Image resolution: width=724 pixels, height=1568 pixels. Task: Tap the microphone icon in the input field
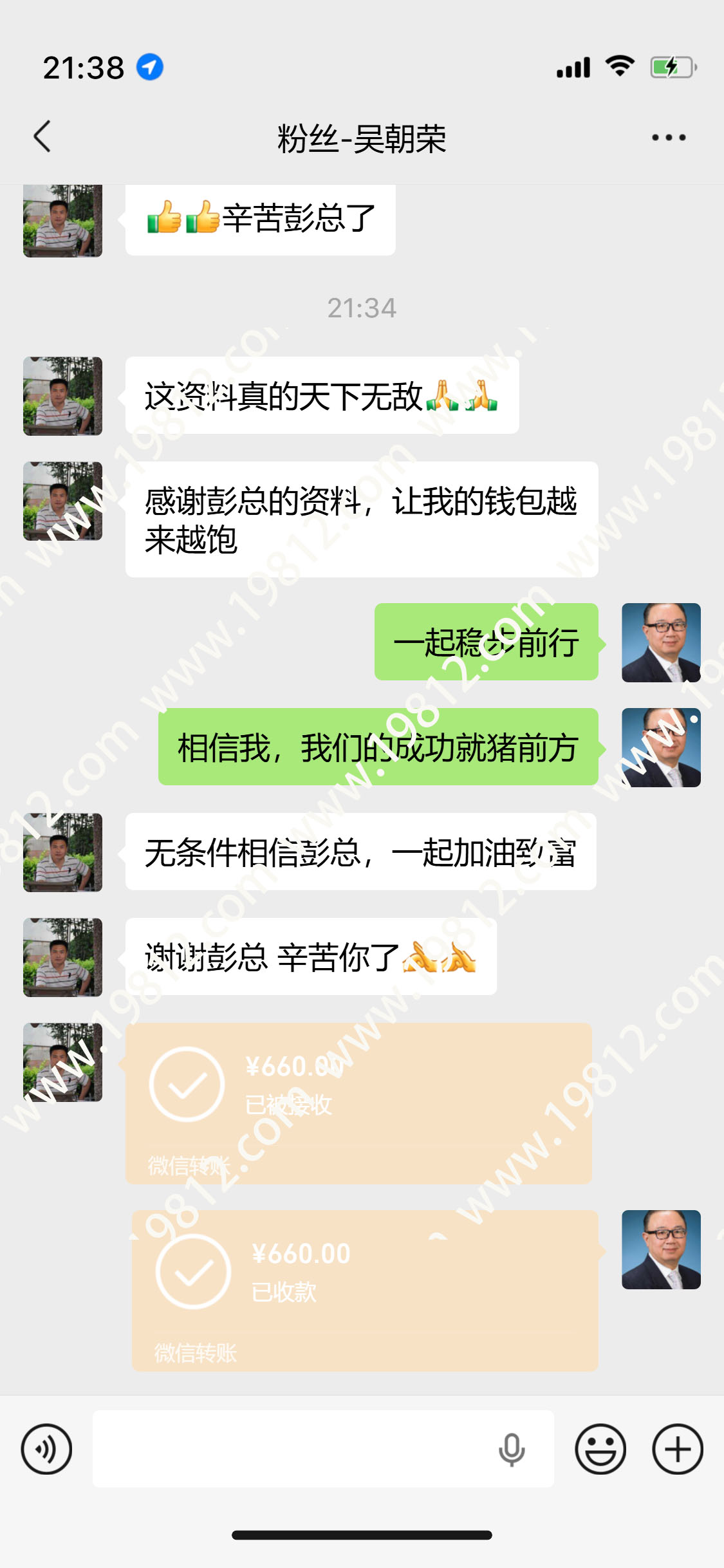[x=512, y=1449]
